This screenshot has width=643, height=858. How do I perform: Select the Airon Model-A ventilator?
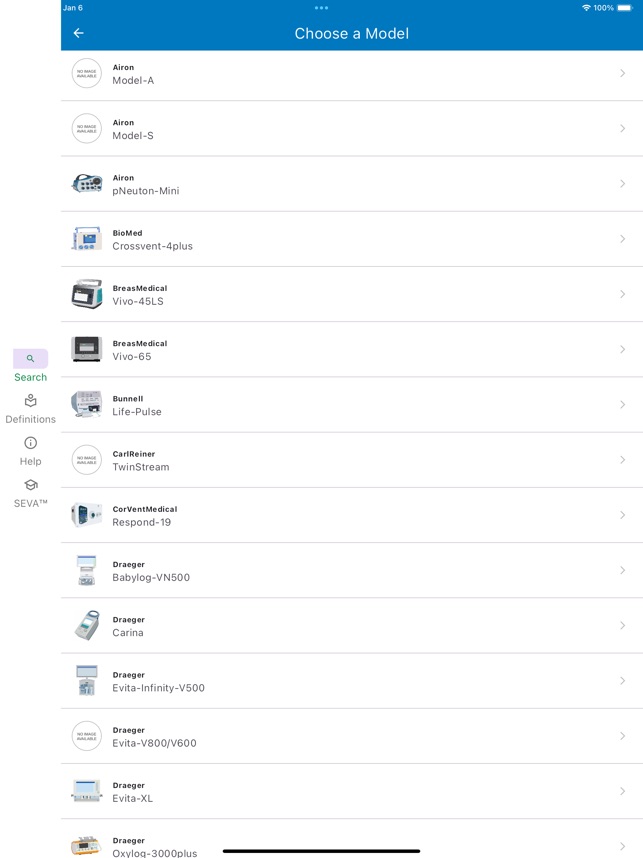(351, 74)
